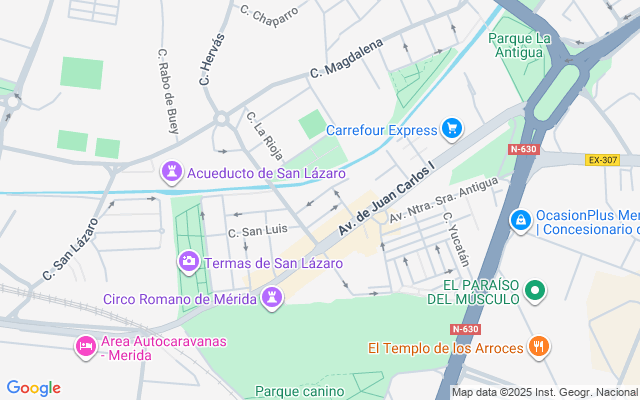Open the El Templo de los Arroces marker
This screenshot has width=640, height=400.
coord(538,347)
